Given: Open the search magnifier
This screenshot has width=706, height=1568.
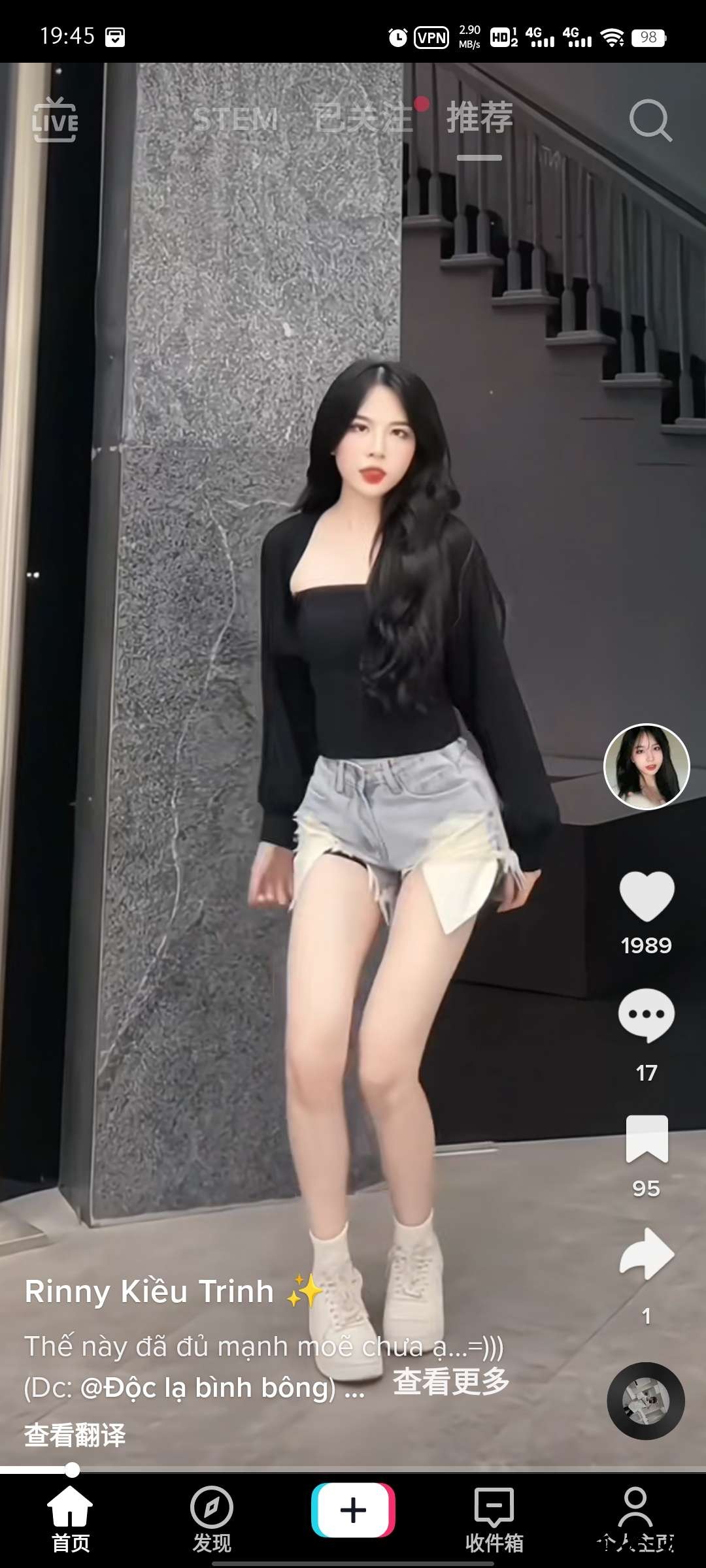Looking at the screenshot, I should point(650,120).
